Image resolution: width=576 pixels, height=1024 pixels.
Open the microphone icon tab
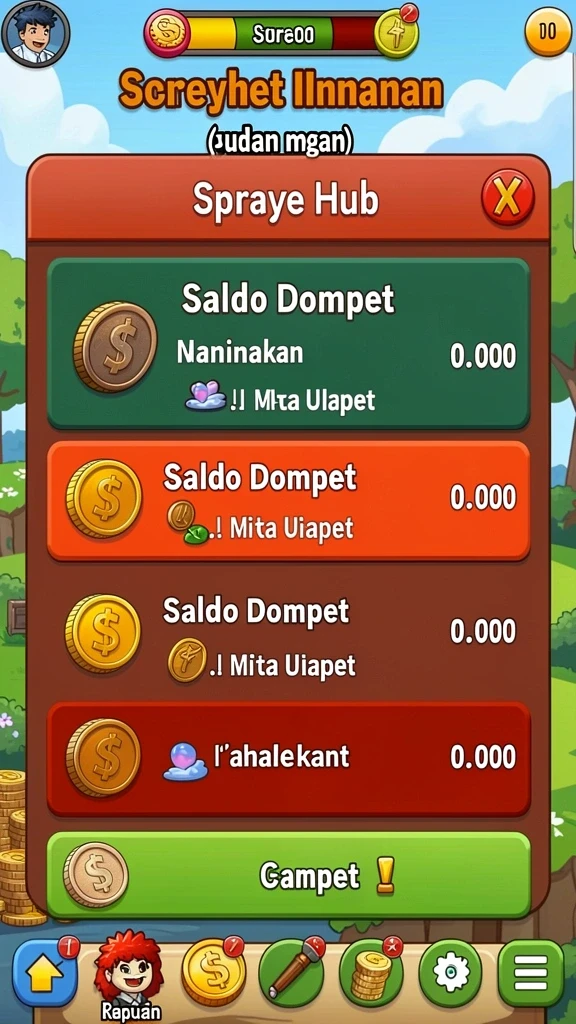(x=291, y=973)
